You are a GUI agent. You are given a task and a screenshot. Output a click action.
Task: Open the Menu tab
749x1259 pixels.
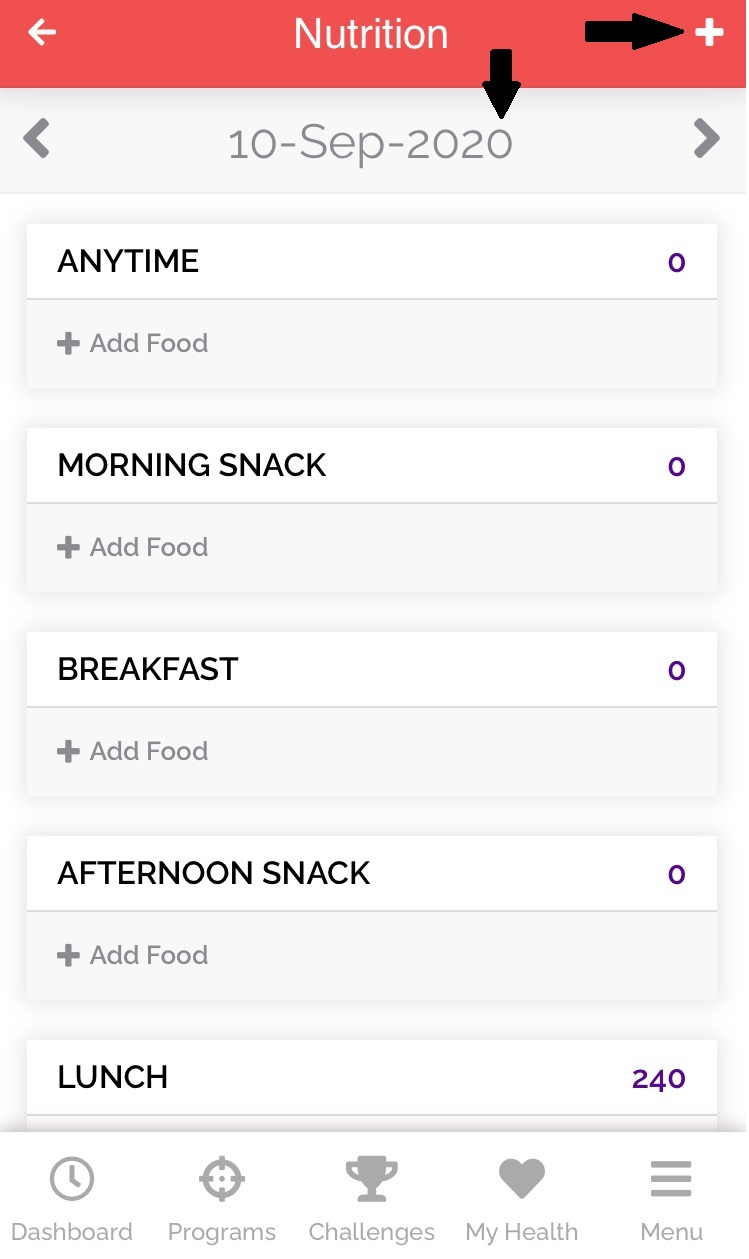672,1198
